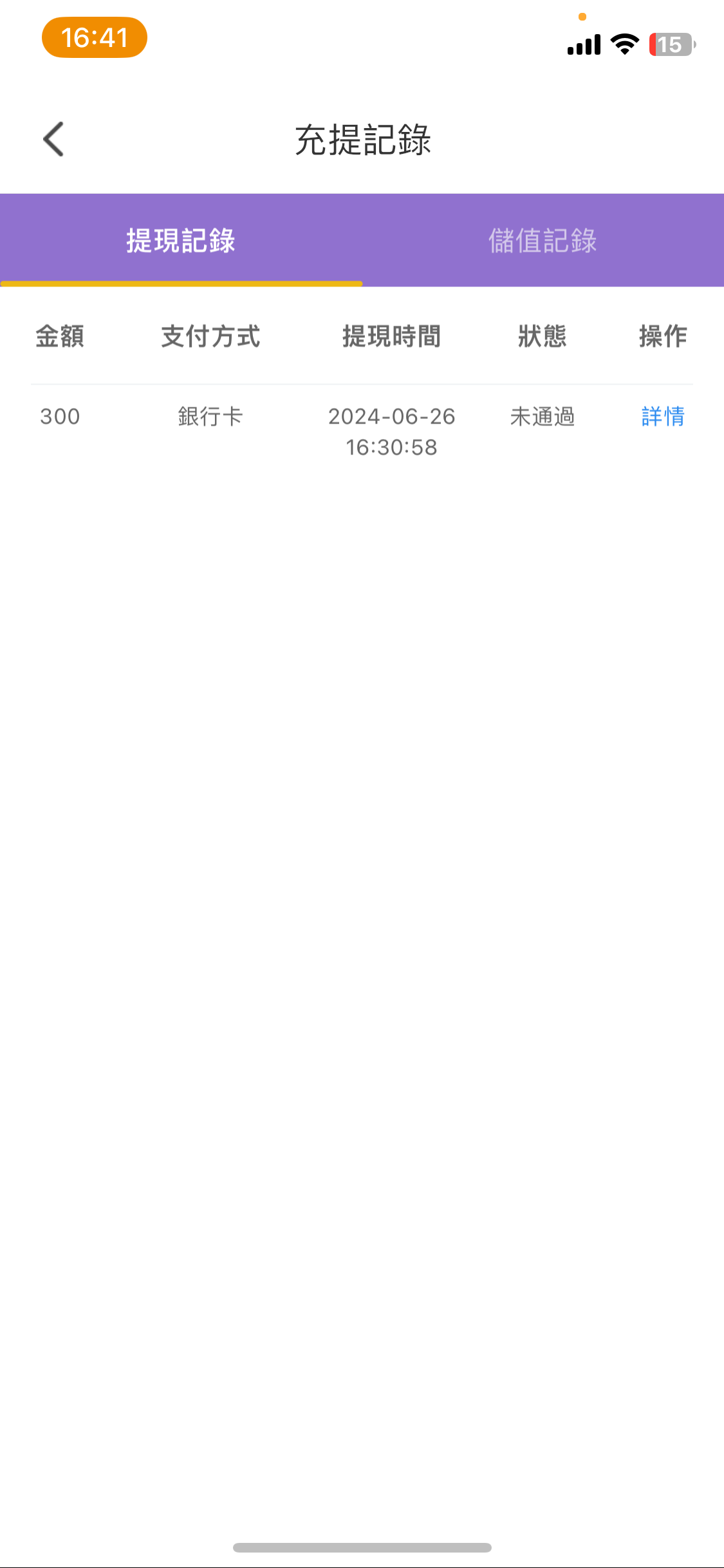Select the 提現記錄 tab
This screenshot has width=724, height=1568.
[x=181, y=240]
